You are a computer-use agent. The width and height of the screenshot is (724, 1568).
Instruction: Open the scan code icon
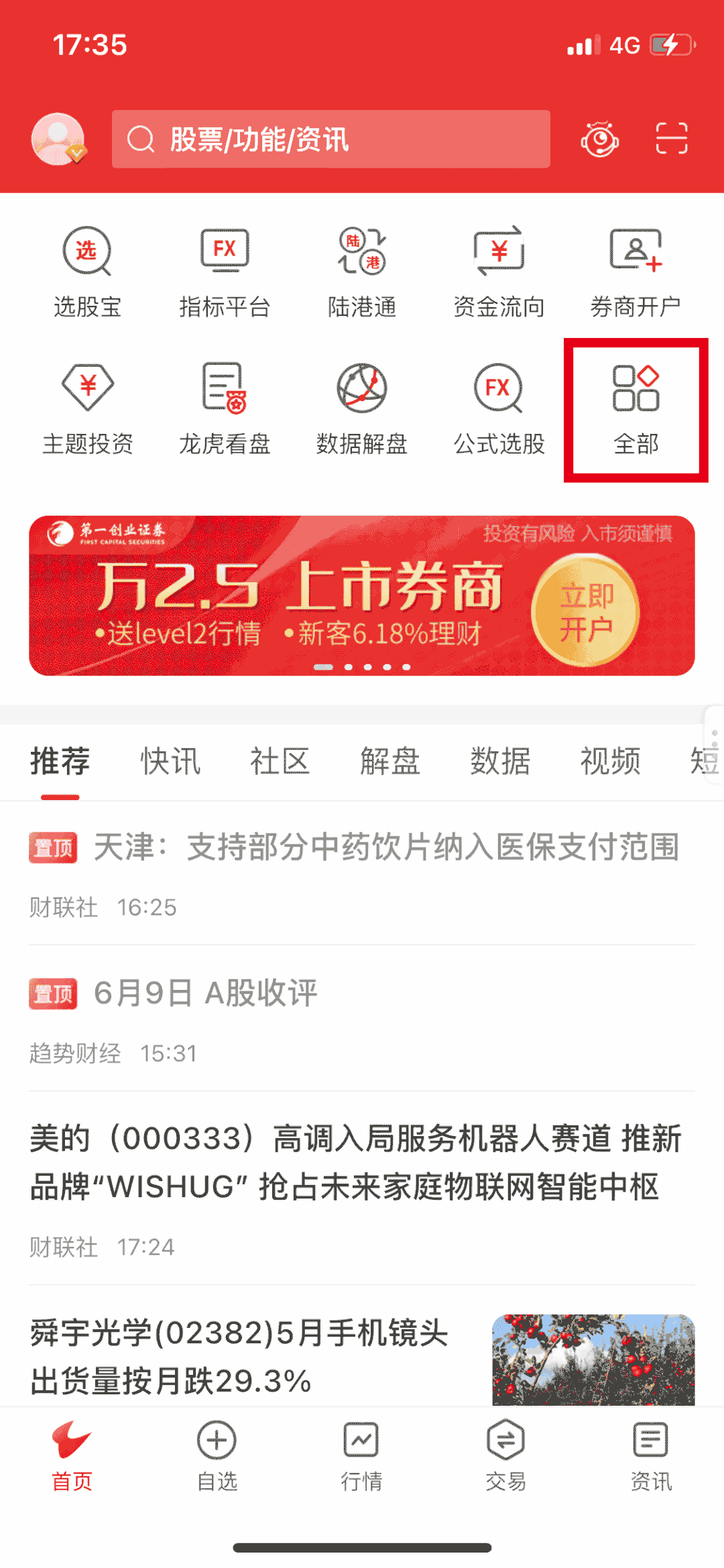pyautogui.click(x=671, y=139)
